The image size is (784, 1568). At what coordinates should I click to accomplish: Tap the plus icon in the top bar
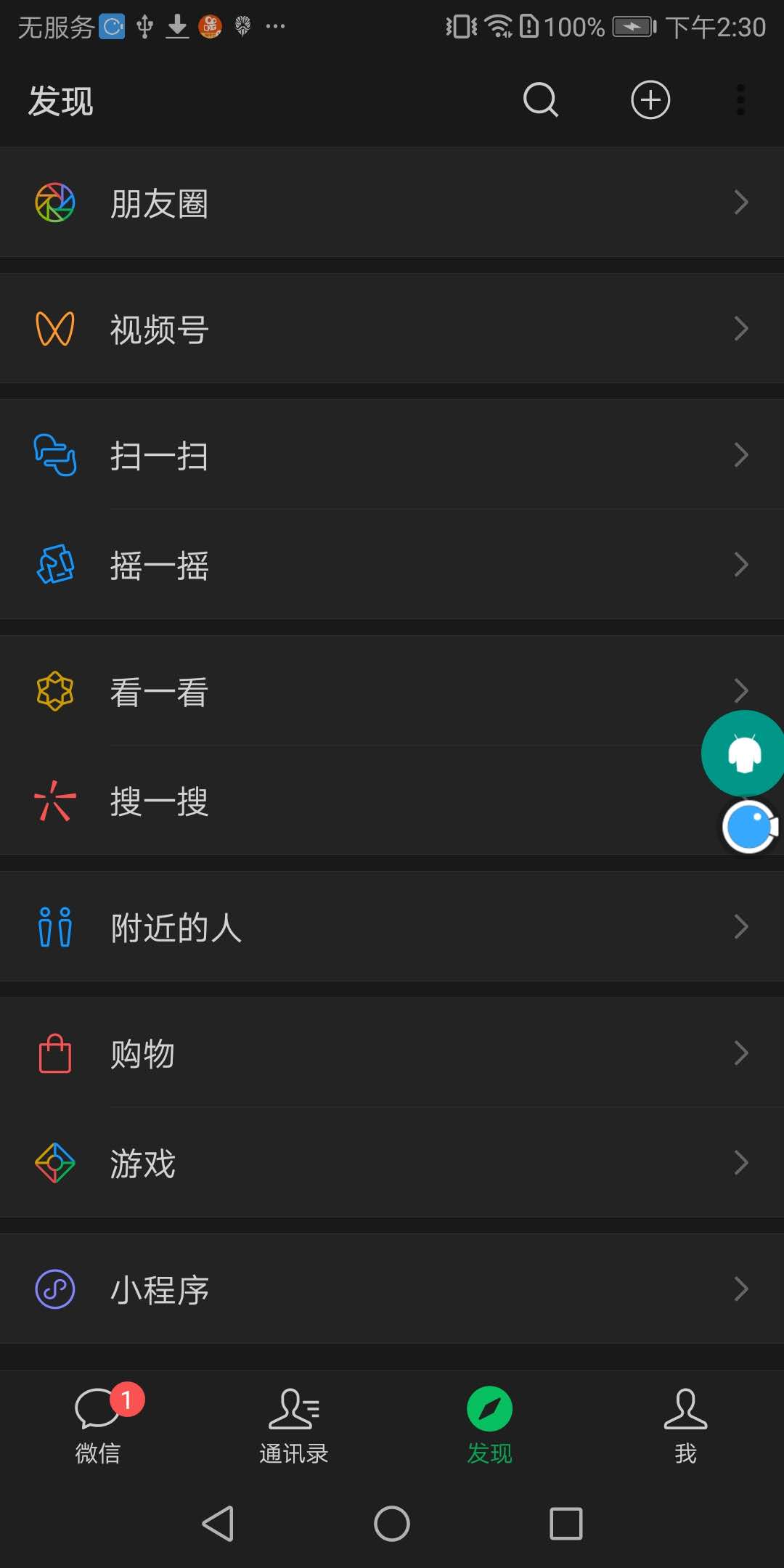click(649, 101)
